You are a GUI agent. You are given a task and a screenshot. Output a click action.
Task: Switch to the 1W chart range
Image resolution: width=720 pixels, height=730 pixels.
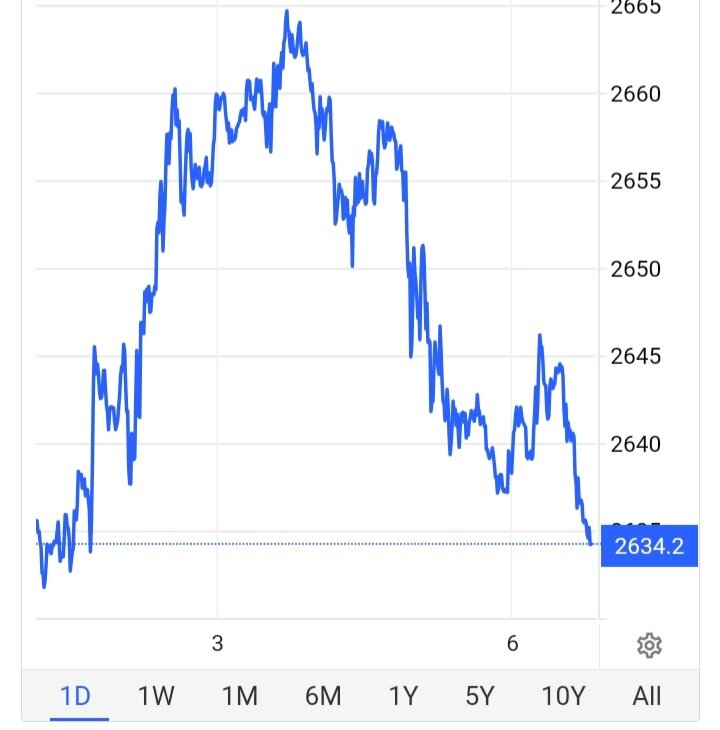(157, 696)
